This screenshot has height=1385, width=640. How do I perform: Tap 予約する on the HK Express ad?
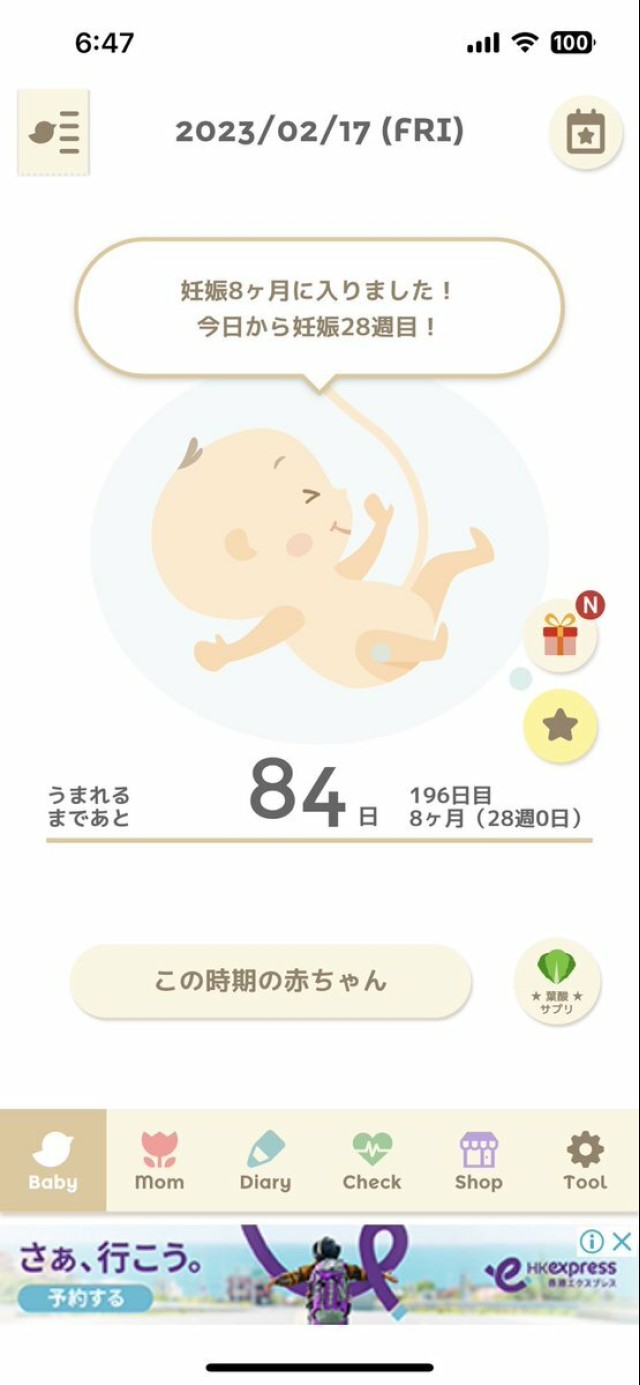pos(85,1298)
